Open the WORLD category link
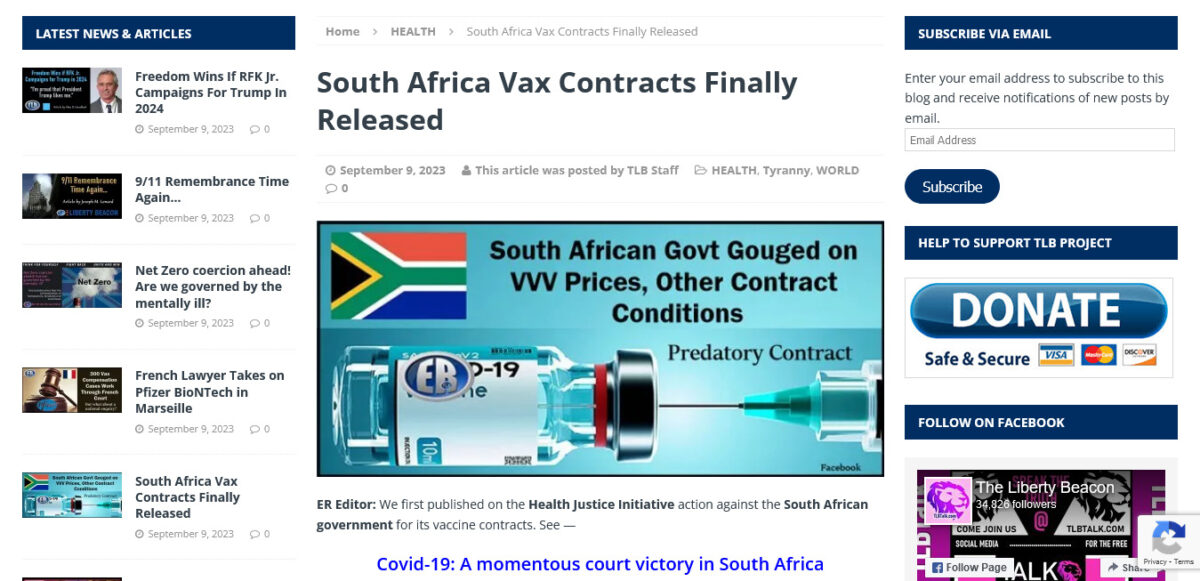 [837, 170]
